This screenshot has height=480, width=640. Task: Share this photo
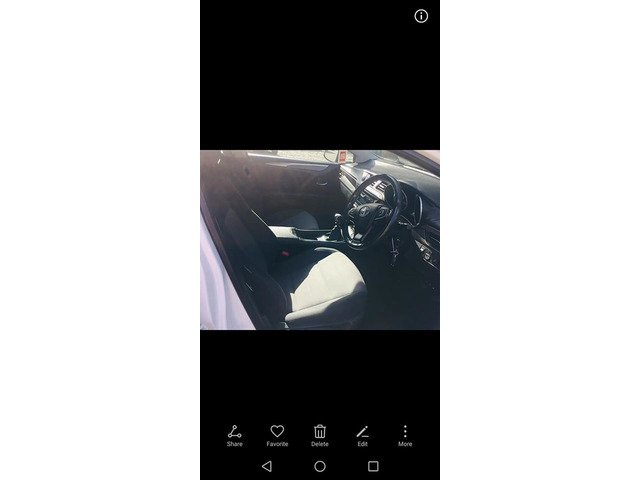coord(234,434)
